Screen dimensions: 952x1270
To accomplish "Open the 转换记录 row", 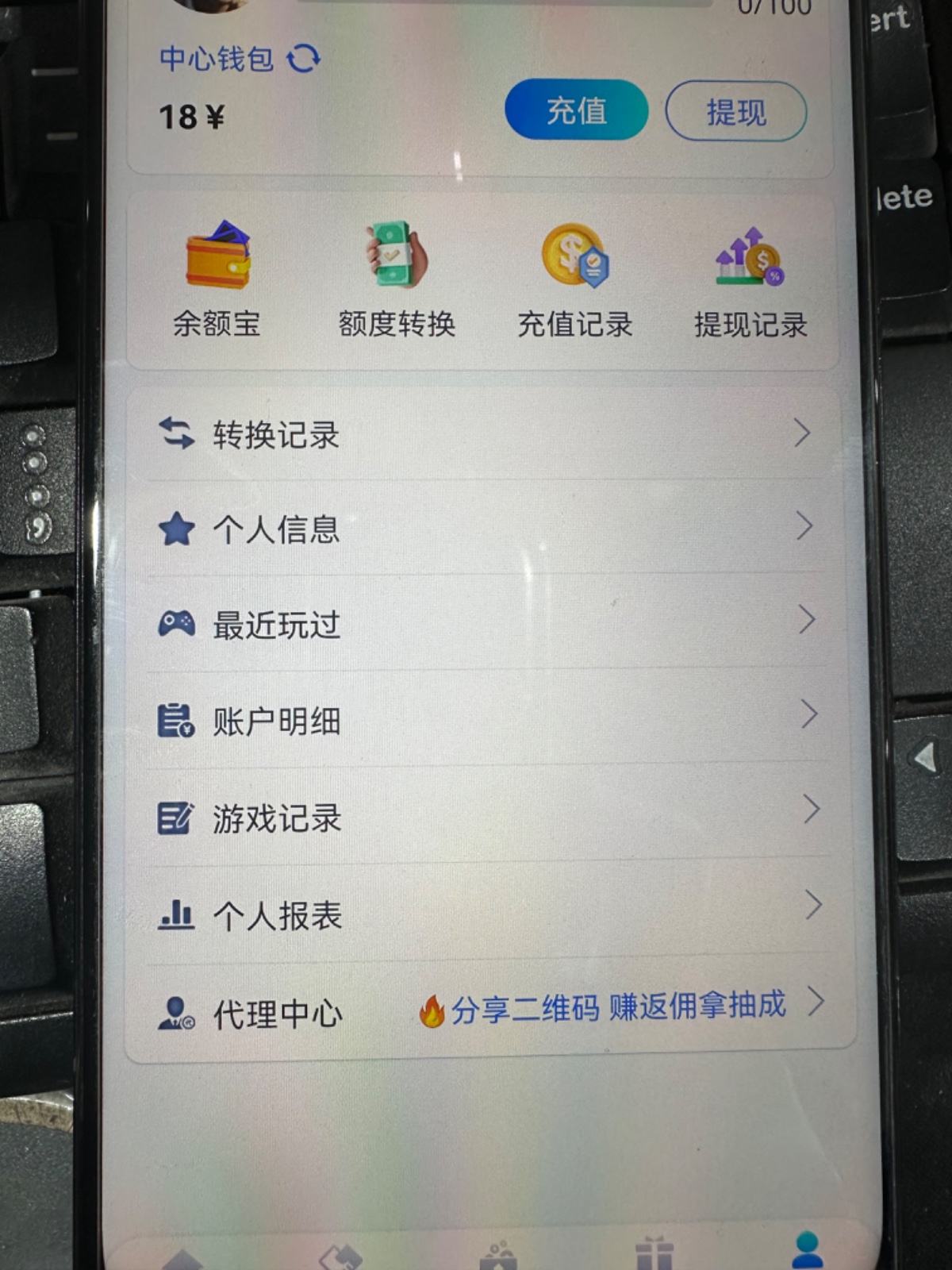I will point(484,434).
